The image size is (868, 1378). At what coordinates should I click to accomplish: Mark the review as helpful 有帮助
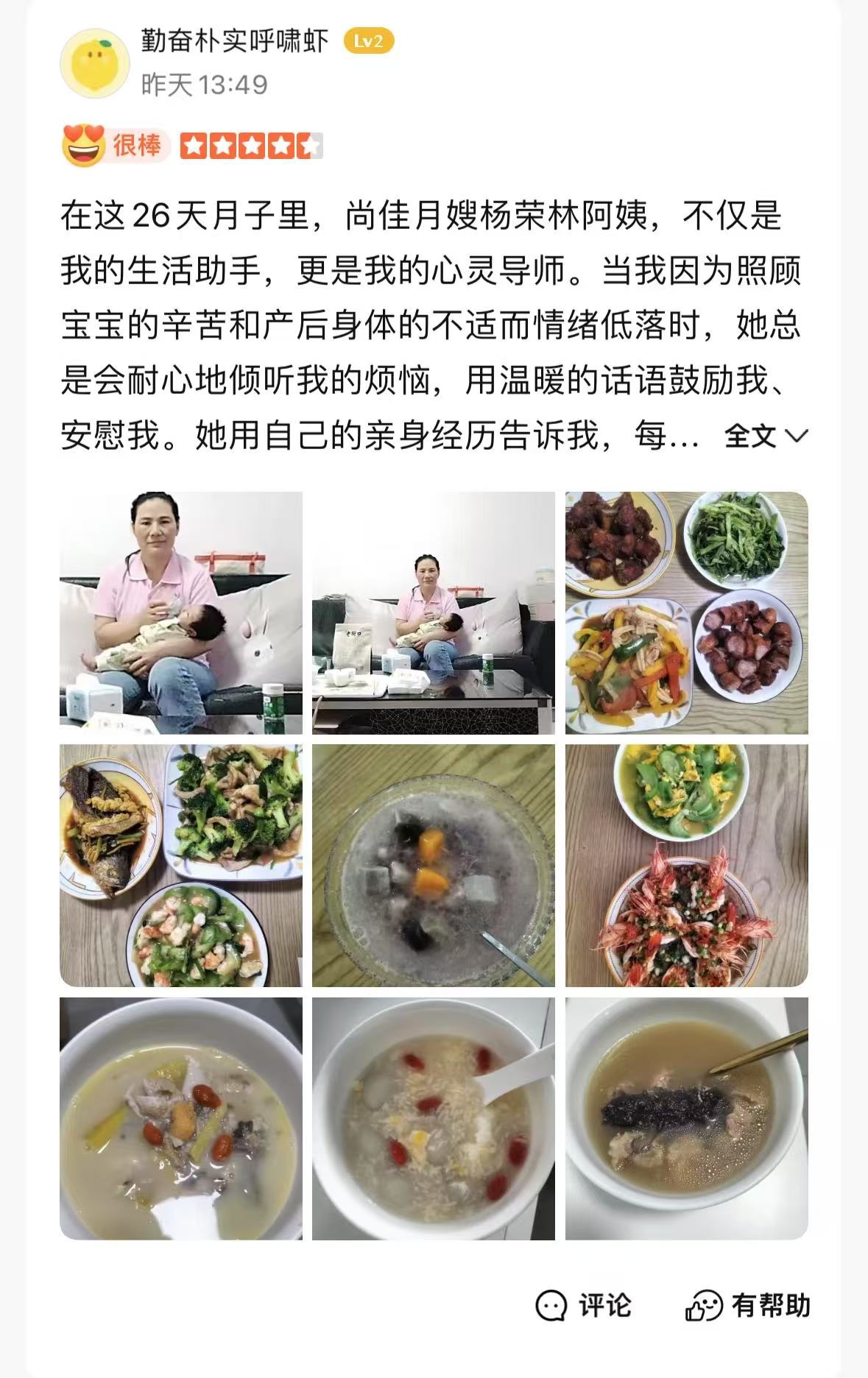(x=747, y=1305)
